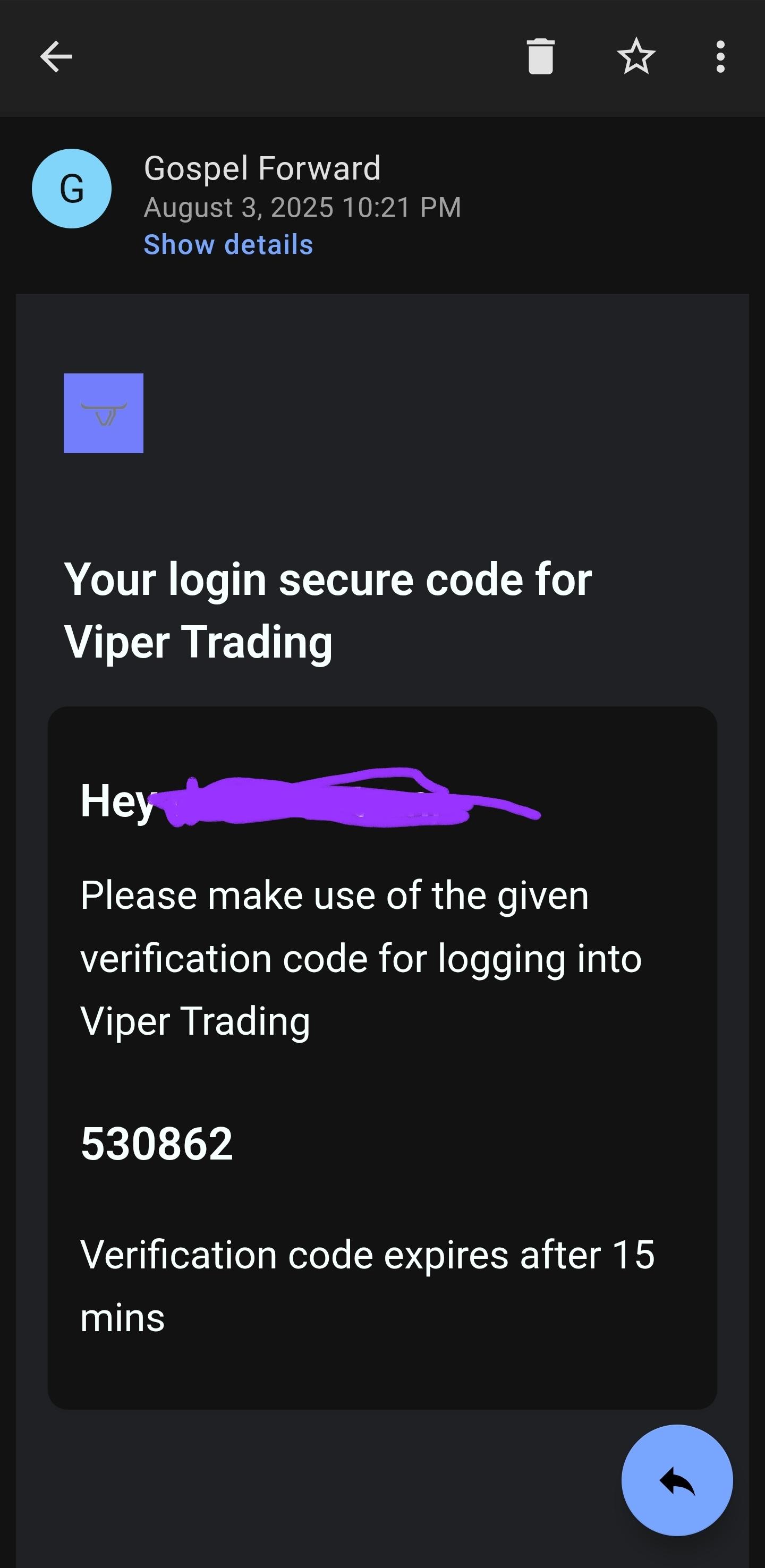
Task: Open the Gospel Forward sender avatar
Action: [72, 189]
